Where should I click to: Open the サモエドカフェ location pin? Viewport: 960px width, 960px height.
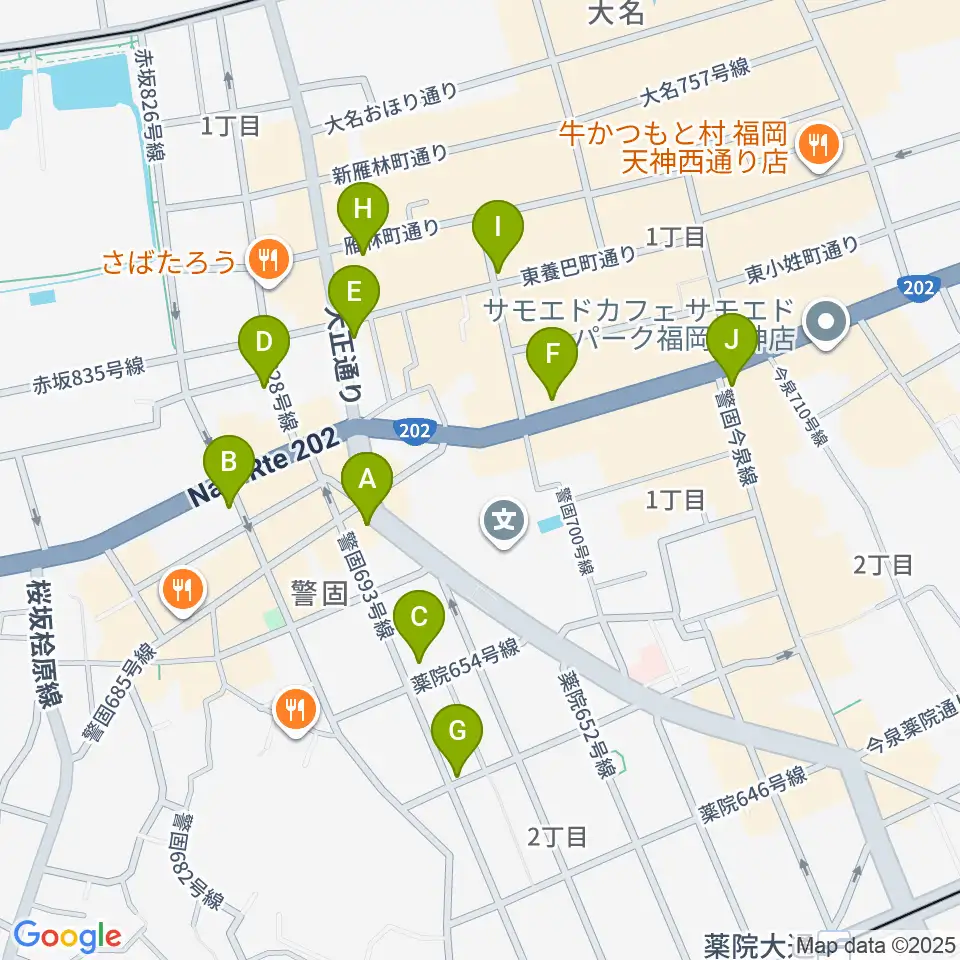(x=826, y=323)
